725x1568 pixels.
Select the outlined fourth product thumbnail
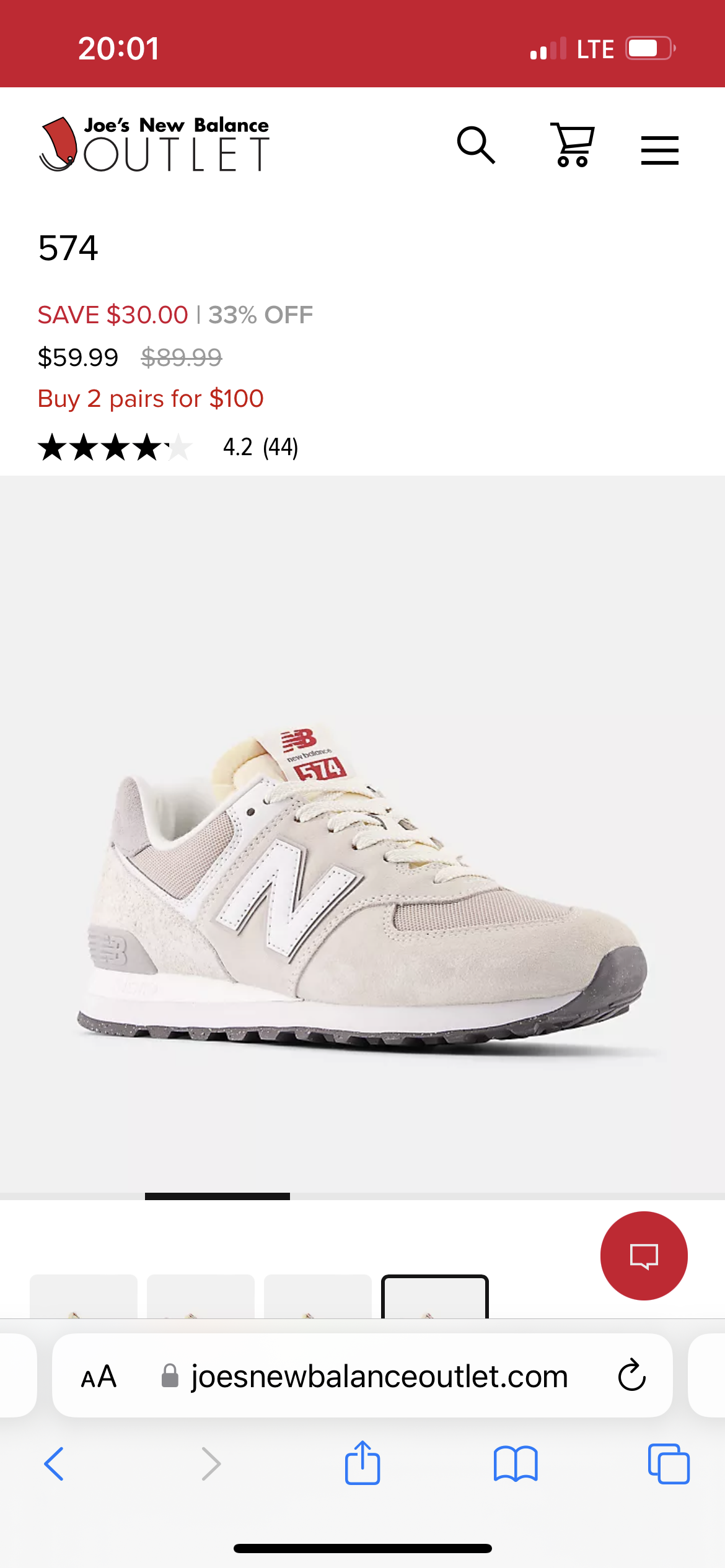[x=435, y=1297]
